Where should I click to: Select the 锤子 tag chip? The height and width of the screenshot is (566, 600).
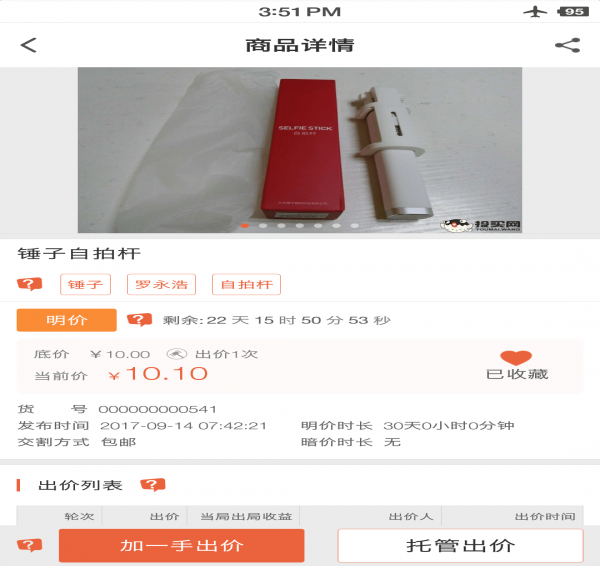click(x=85, y=284)
